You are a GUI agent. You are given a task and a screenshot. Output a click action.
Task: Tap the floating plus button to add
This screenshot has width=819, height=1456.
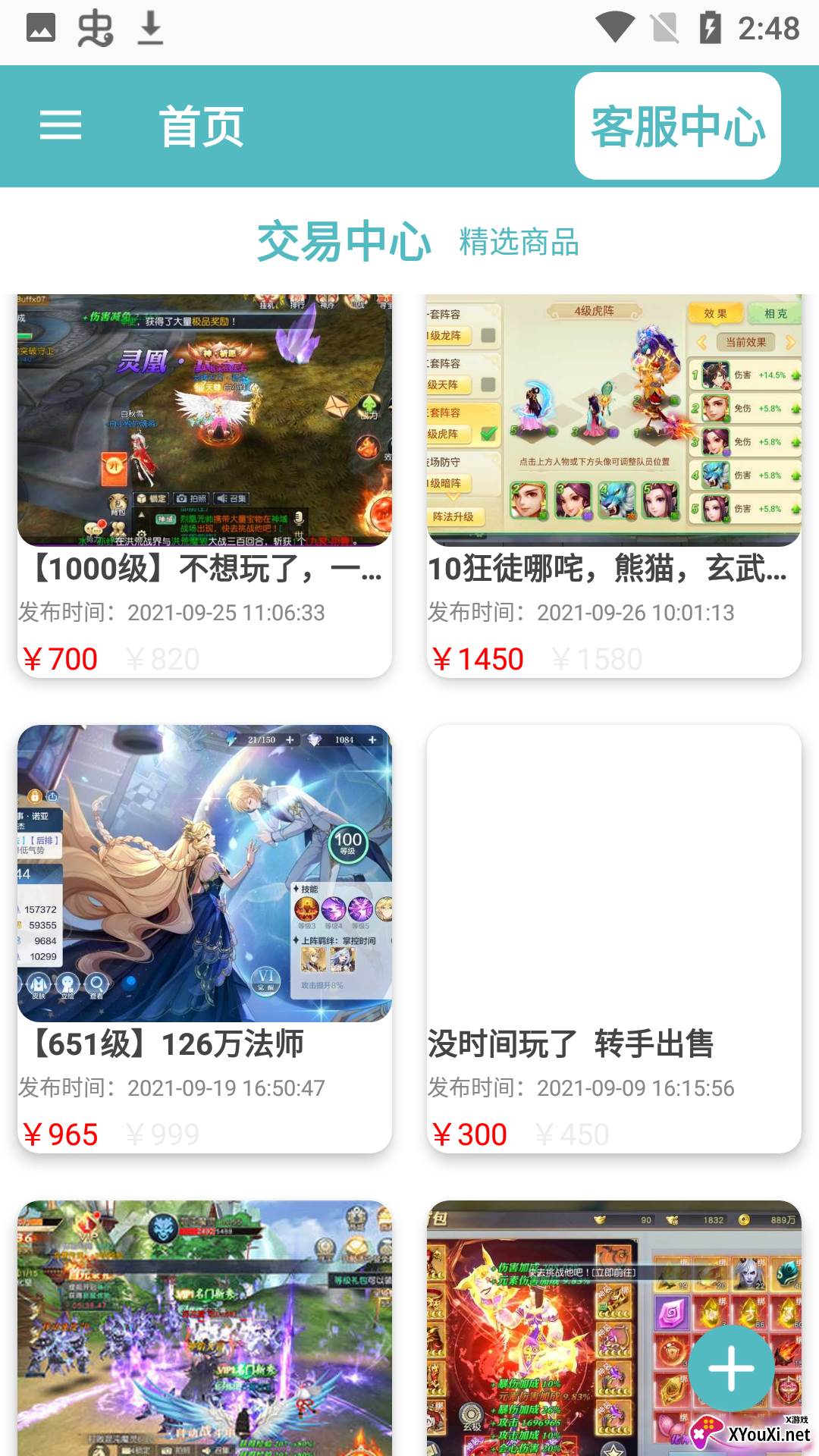point(731,1368)
